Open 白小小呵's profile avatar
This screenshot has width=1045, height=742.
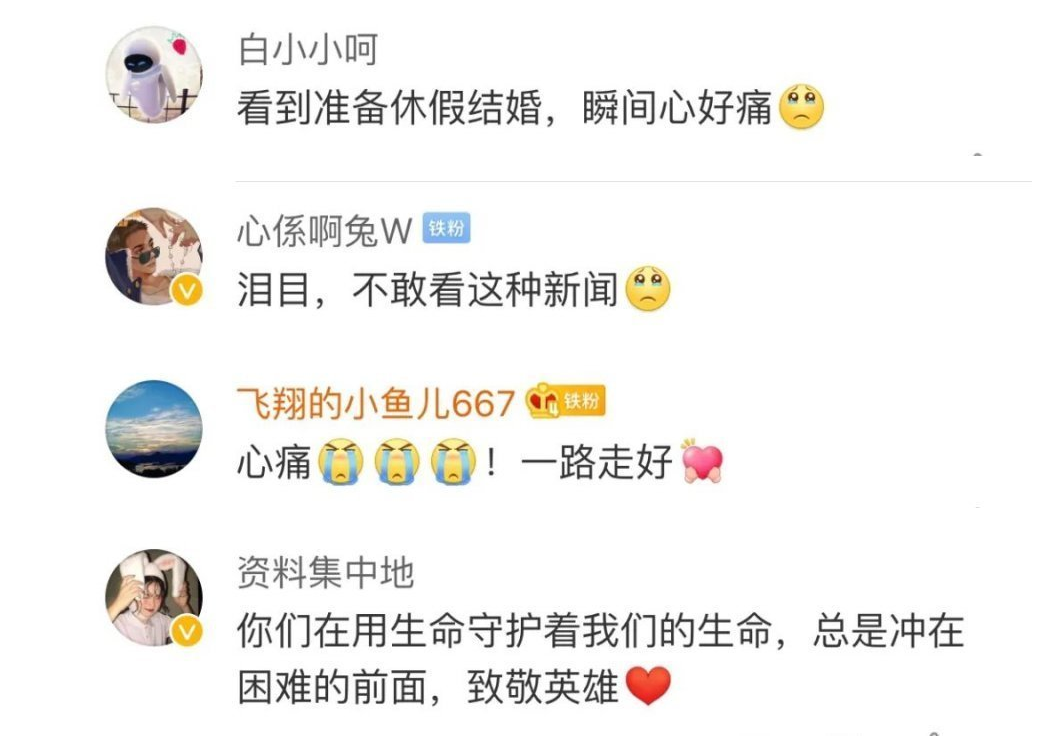click(x=154, y=75)
